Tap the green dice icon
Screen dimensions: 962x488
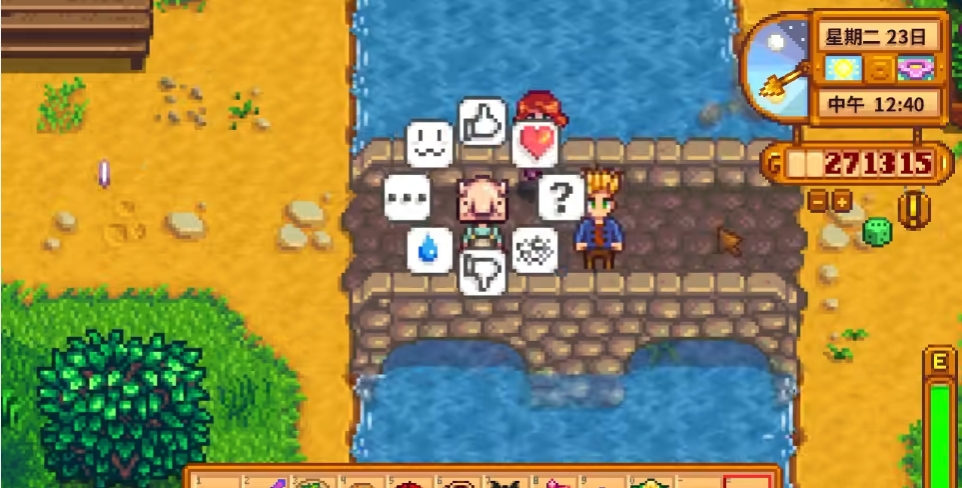pyautogui.click(x=876, y=232)
